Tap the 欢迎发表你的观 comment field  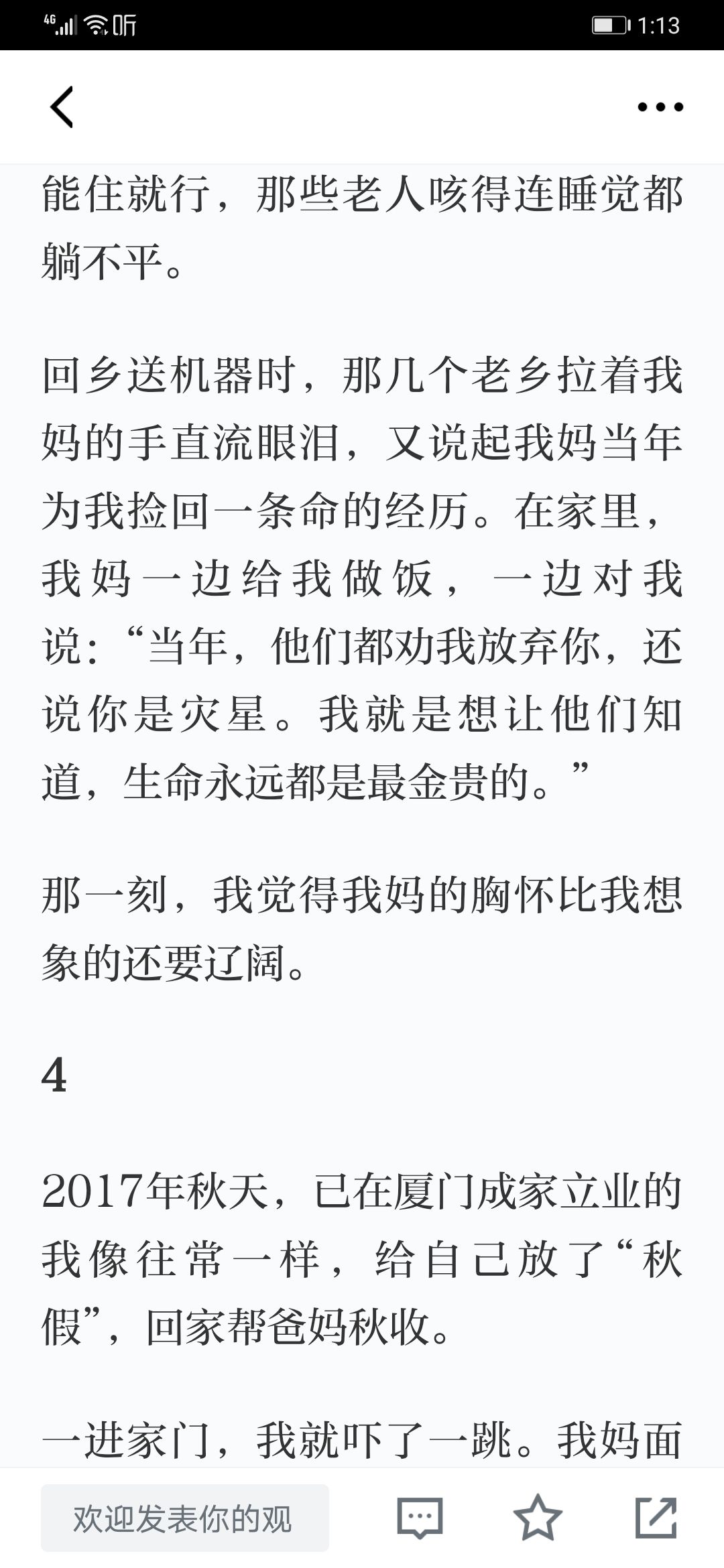pyautogui.click(x=185, y=1518)
